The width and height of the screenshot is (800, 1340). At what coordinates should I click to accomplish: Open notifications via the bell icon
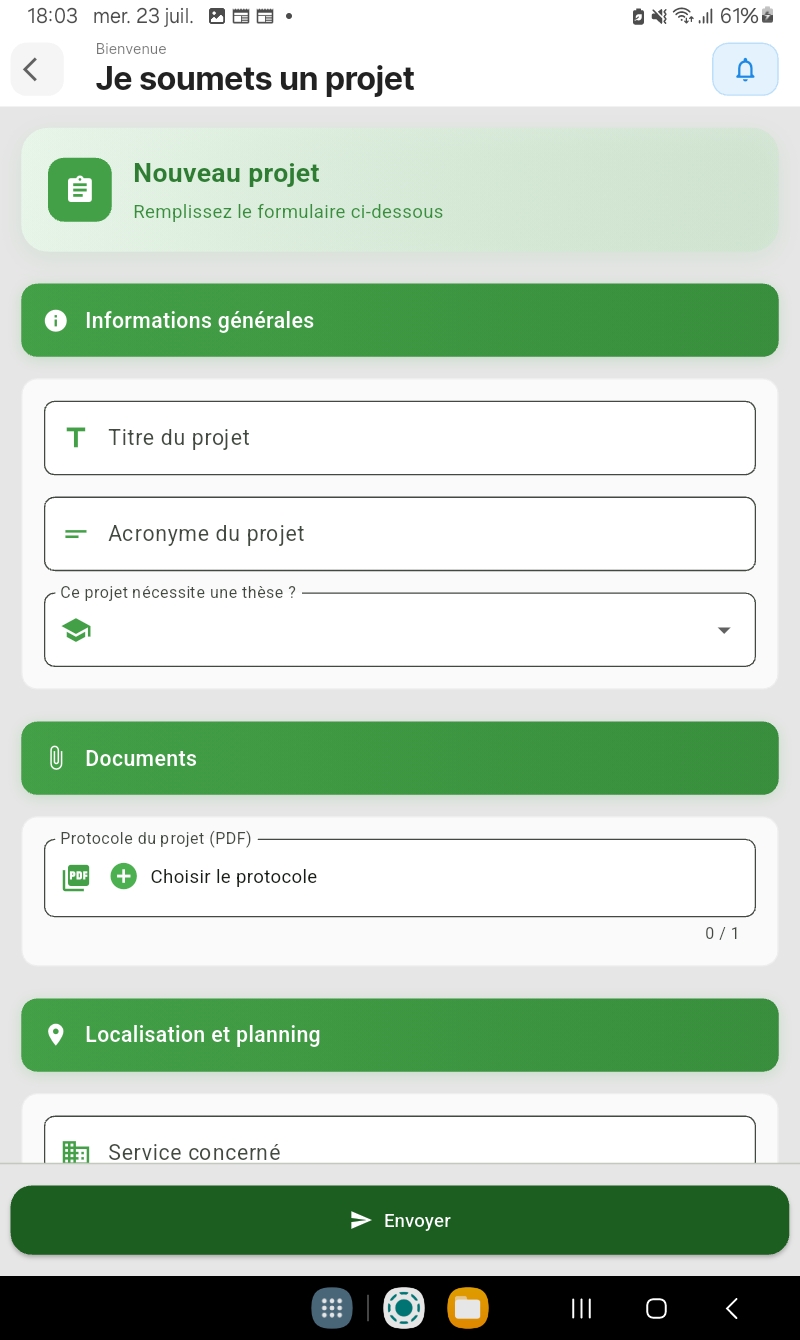(x=745, y=69)
